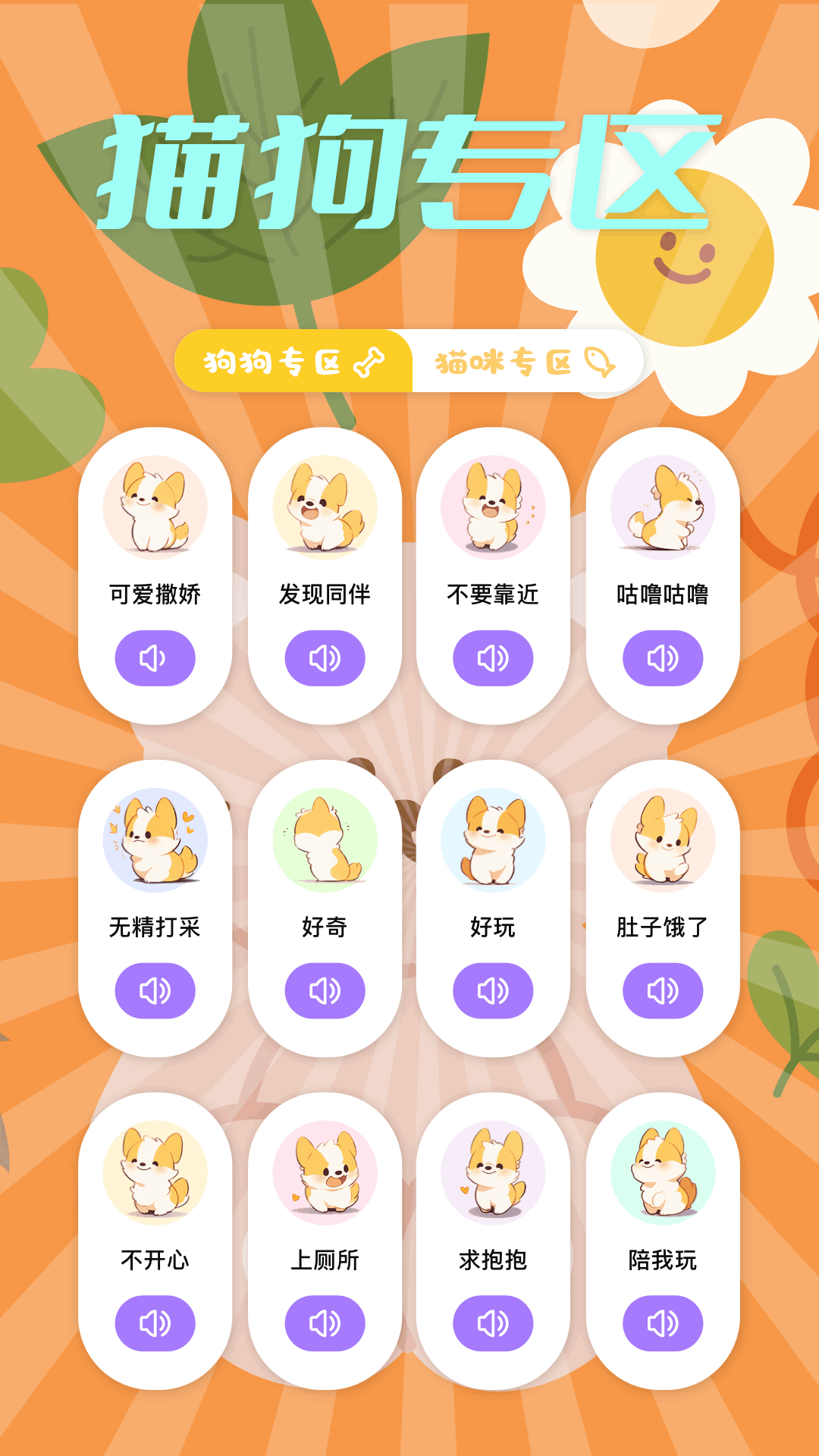Play the 可爱撒娇 sound
The width and height of the screenshot is (819, 1456).
(x=155, y=658)
